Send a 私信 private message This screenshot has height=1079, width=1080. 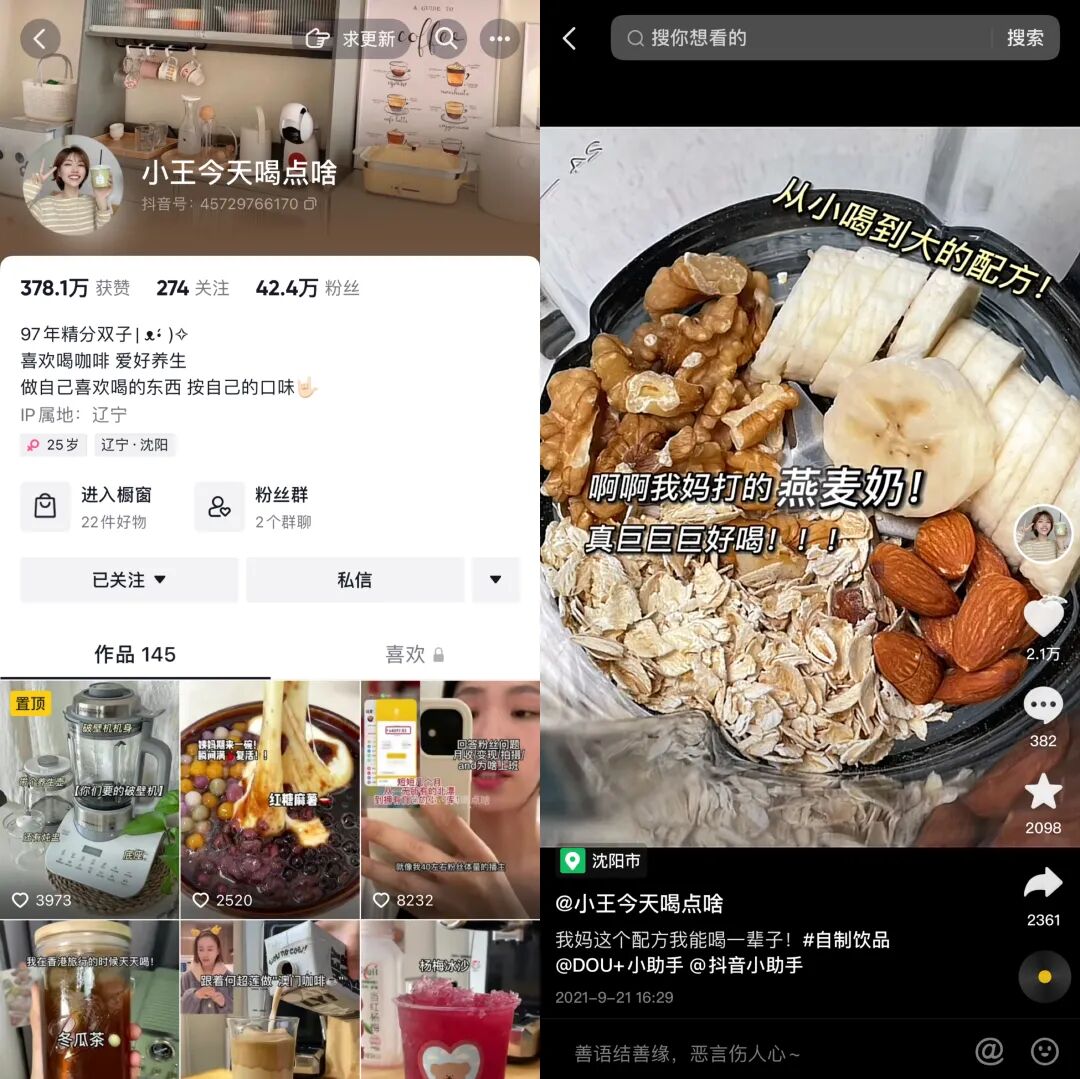pos(355,580)
